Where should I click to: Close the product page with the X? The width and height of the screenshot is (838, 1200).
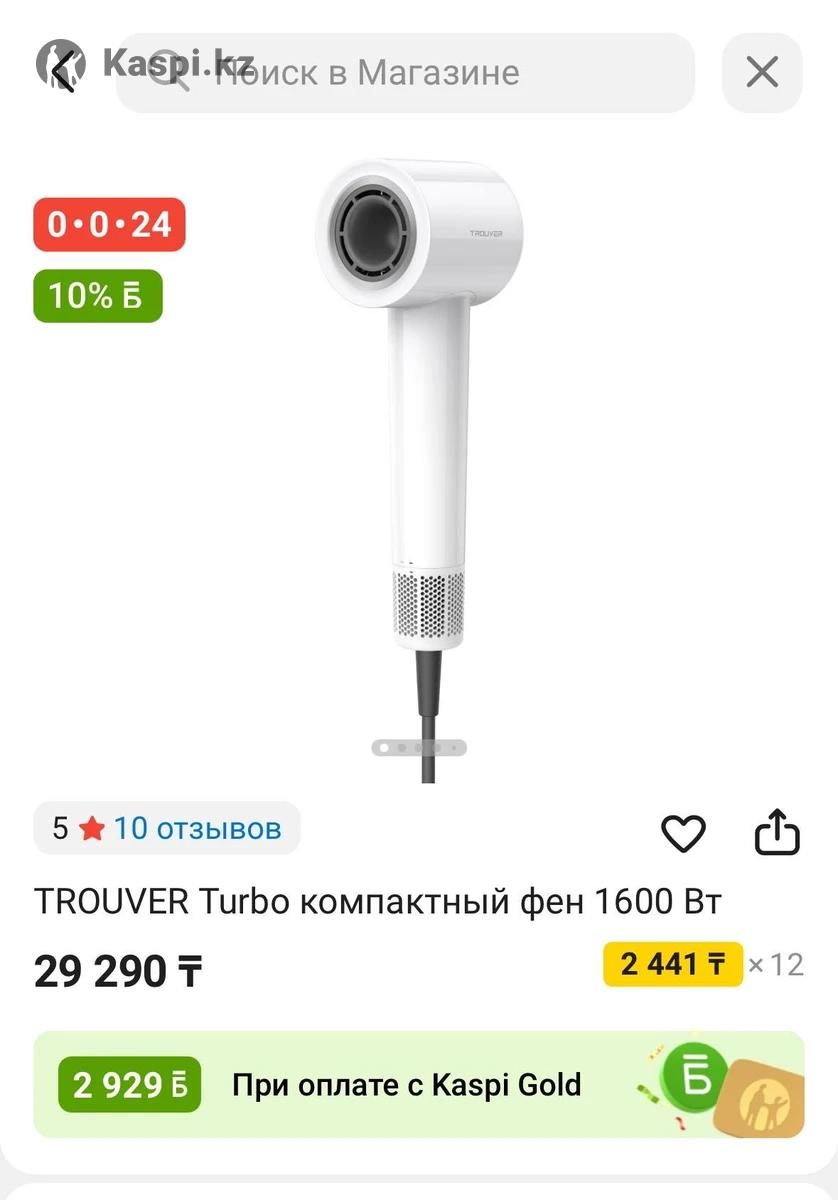[762, 73]
